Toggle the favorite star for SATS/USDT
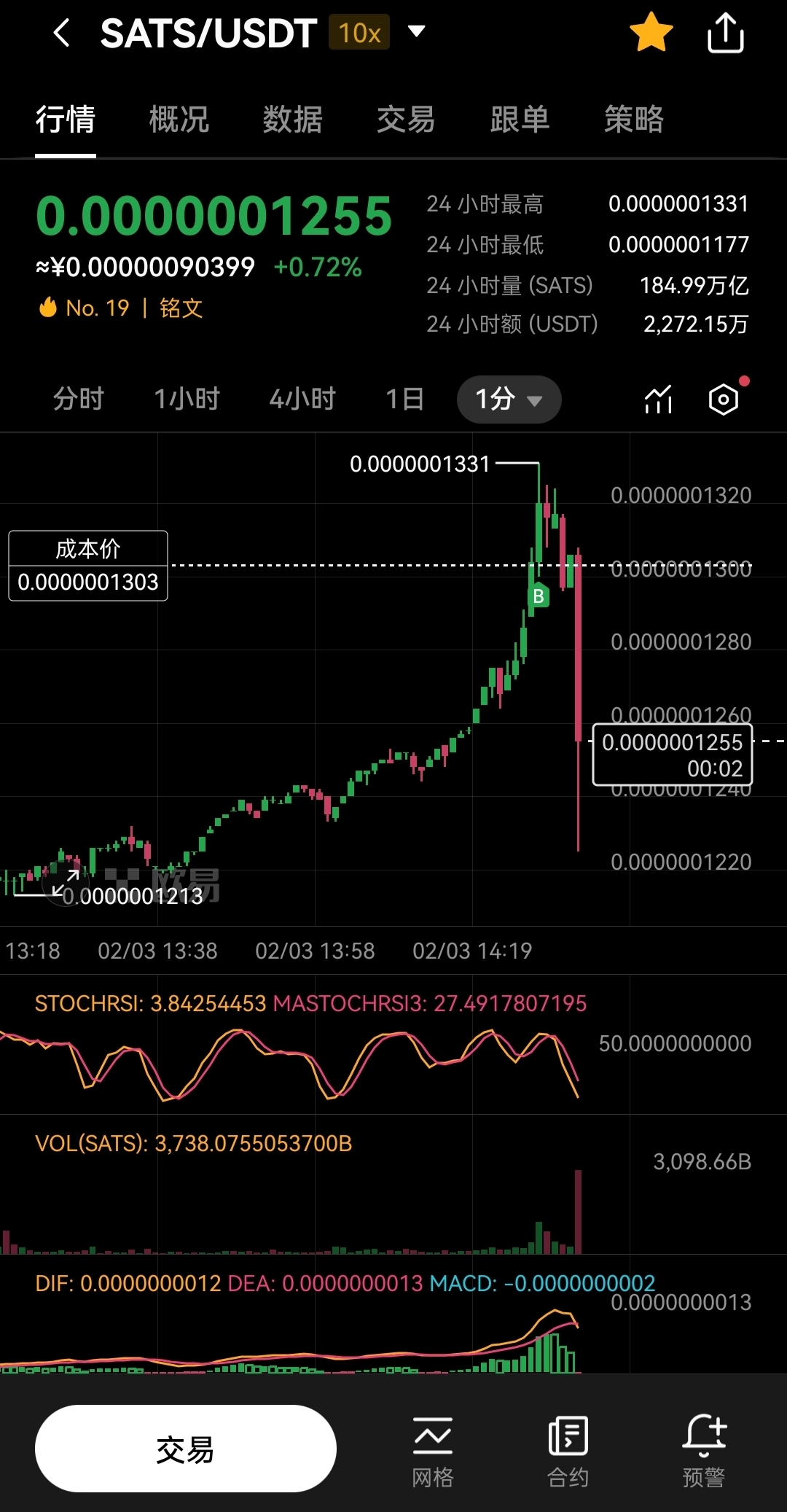Image resolution: width=787 pixels, height=1512 pixels. (x=651, y=32)
